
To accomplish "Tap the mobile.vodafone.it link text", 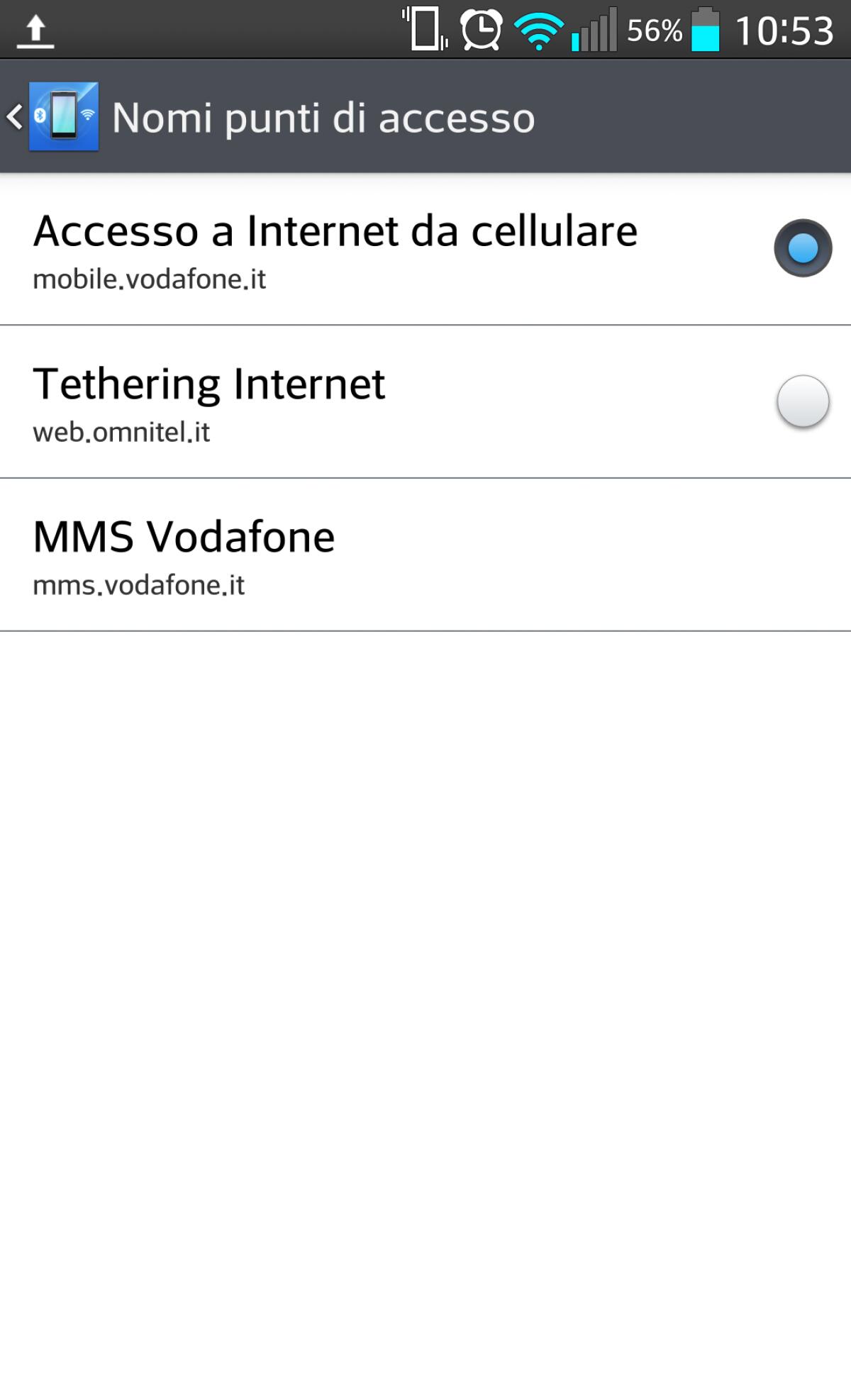I will 149,279.
